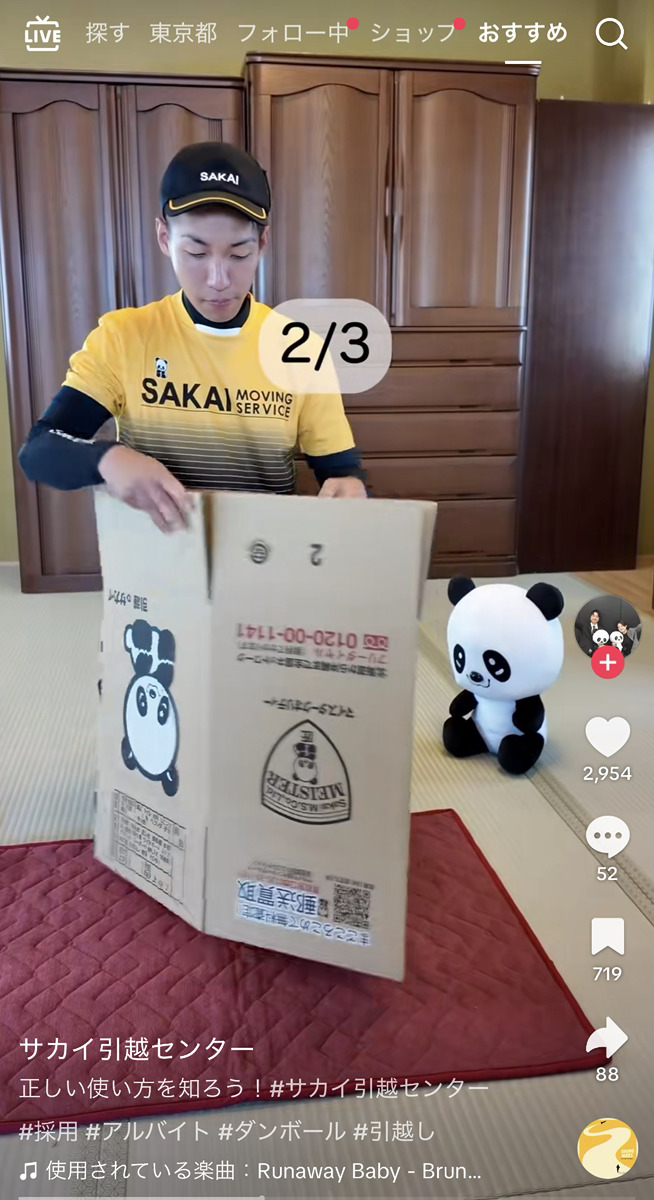This screenshot has width=654, height=1200.
Task: Bookmark this video
Action: (x=607, y=937)
